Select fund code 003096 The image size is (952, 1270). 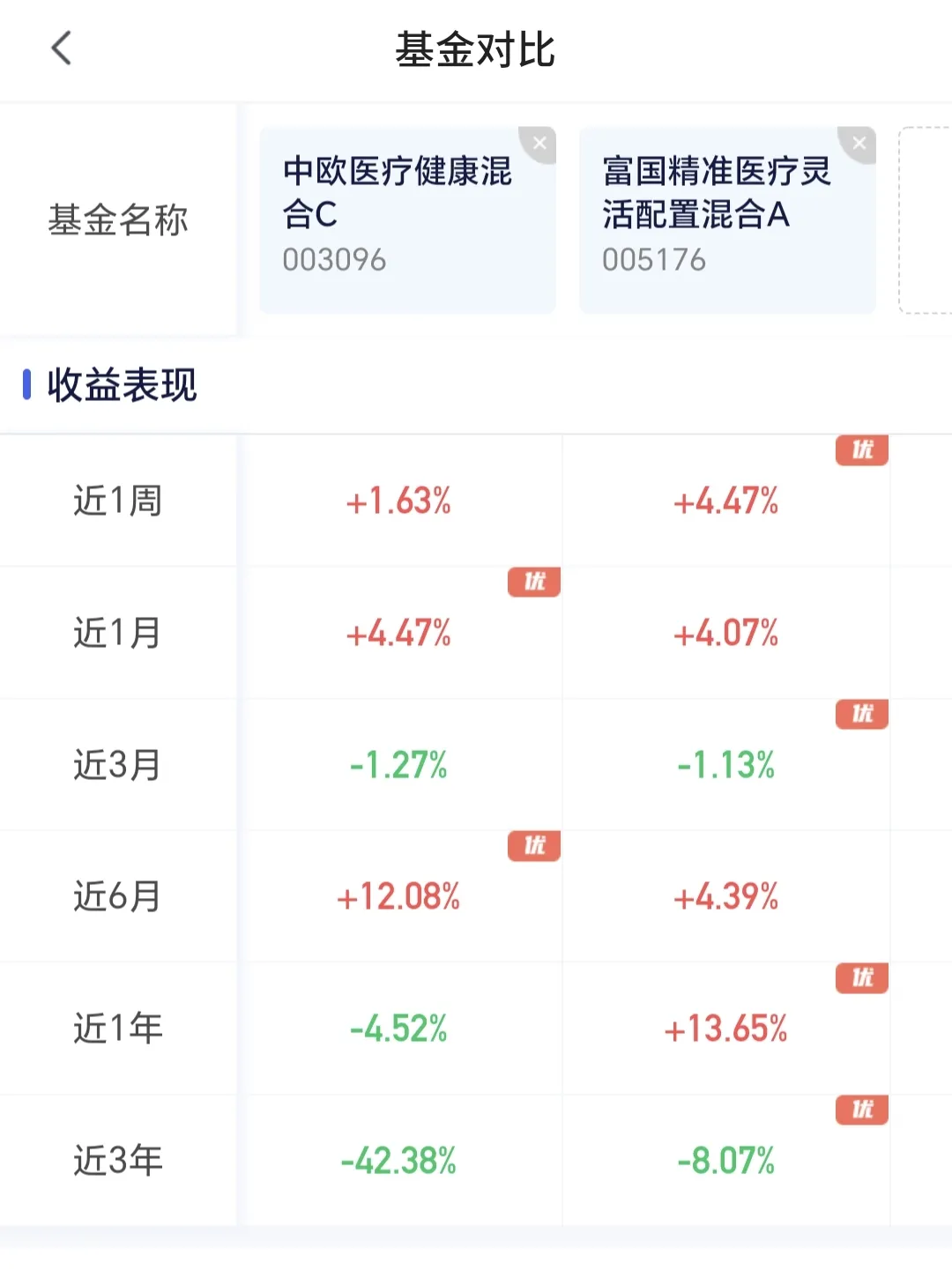click(x=335, y=259)
